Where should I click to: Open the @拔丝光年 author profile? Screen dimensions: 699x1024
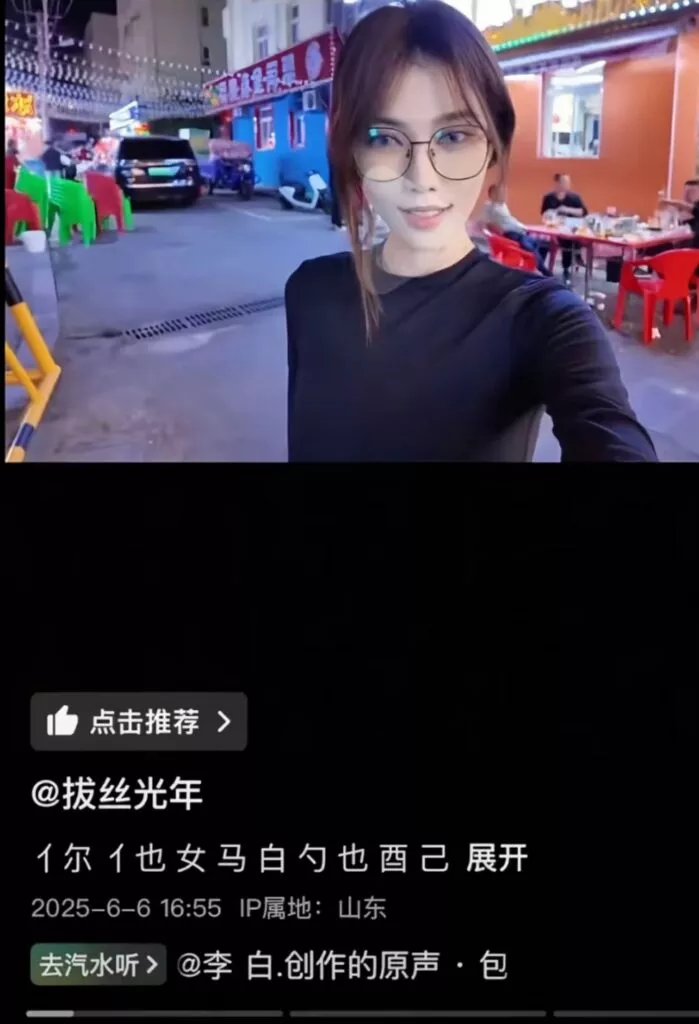tap(117, 794)
